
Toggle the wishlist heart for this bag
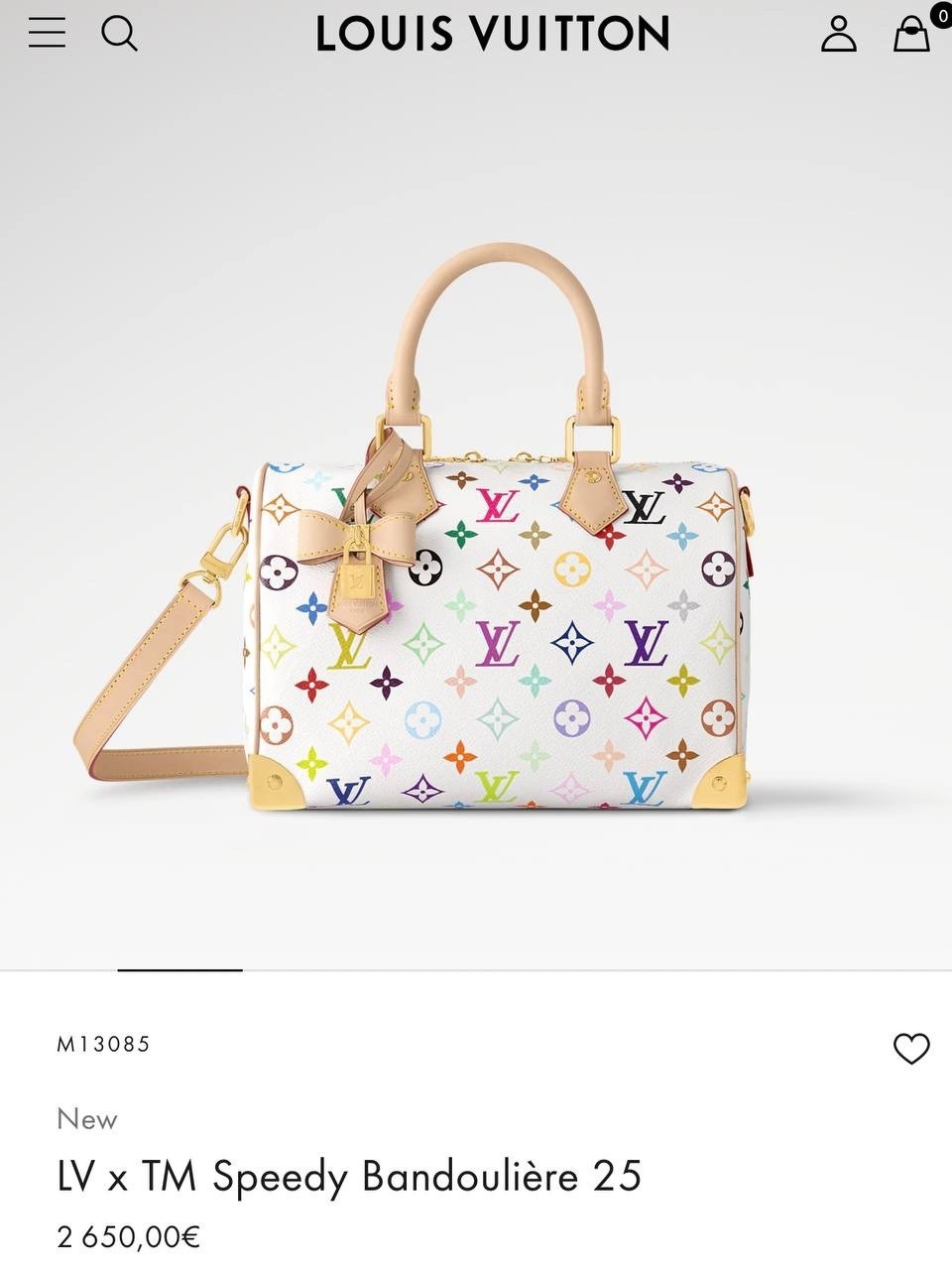(x=911, y=1050)
